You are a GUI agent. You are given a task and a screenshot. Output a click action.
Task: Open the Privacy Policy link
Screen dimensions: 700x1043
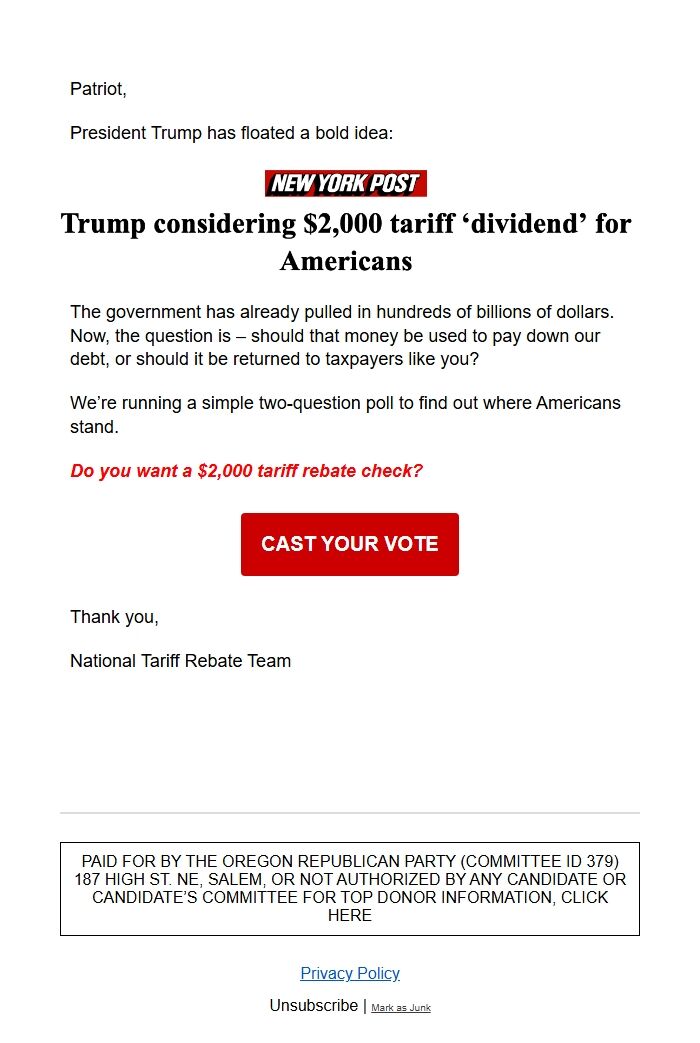(x=350, y=973)
